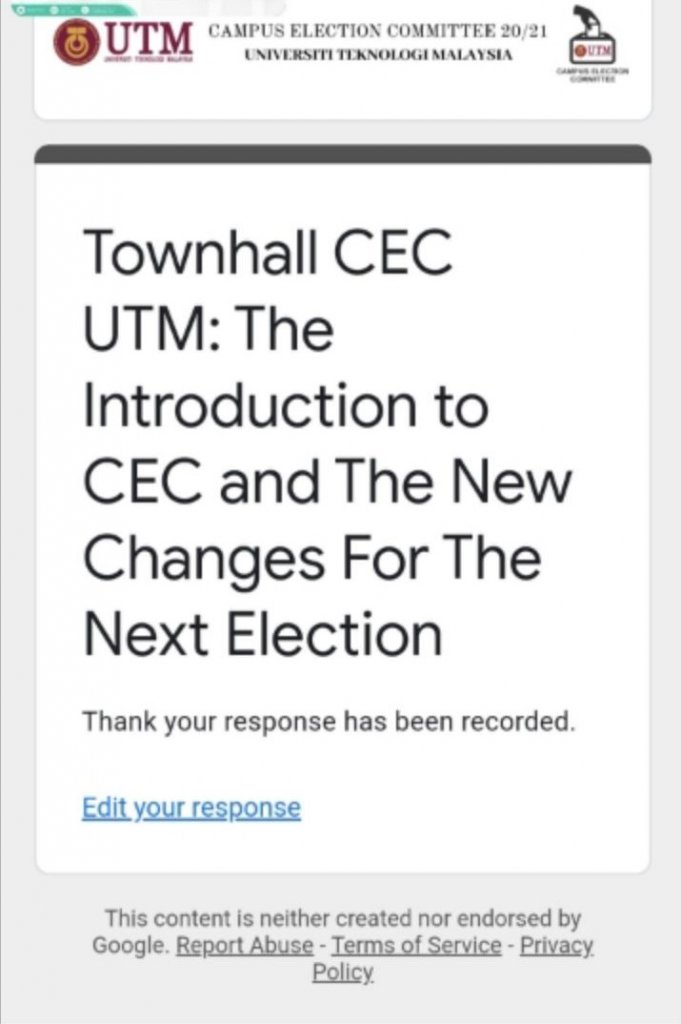681x1024 pixels.
Task: Tap the Edit your response link
Action: click(x=191, y=808)
